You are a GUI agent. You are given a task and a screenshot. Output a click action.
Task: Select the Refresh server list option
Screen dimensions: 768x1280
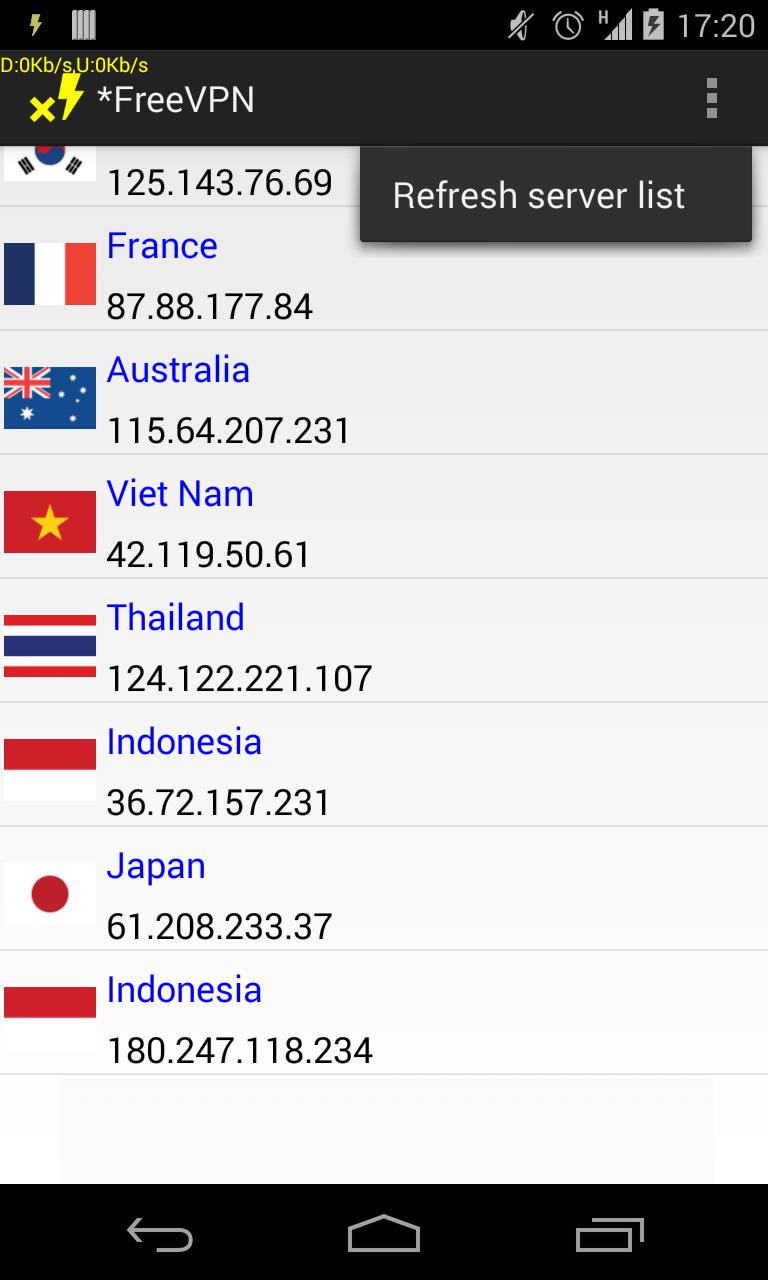coord(539,194)
